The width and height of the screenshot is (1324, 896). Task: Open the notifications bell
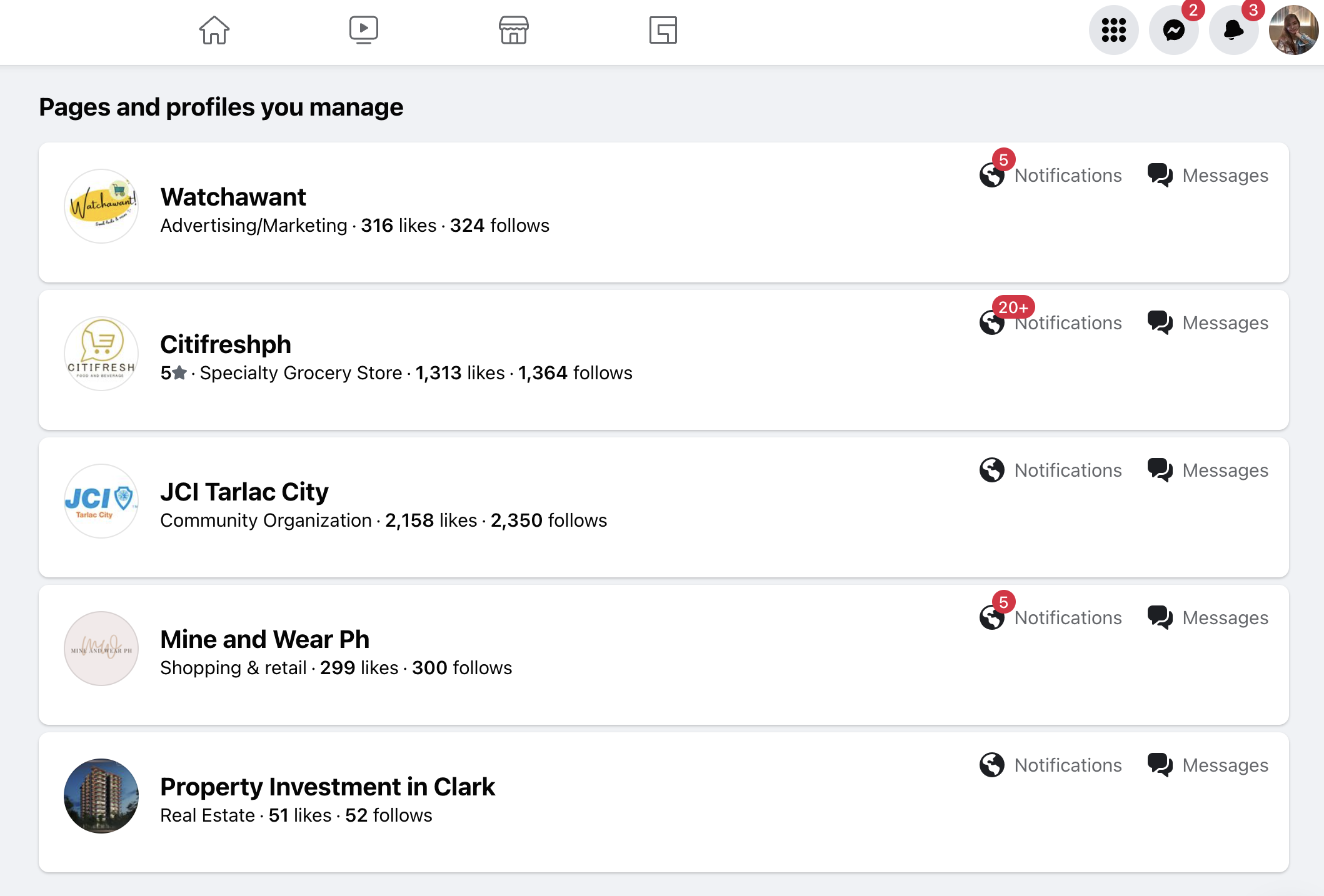[x=1233, y=30]
